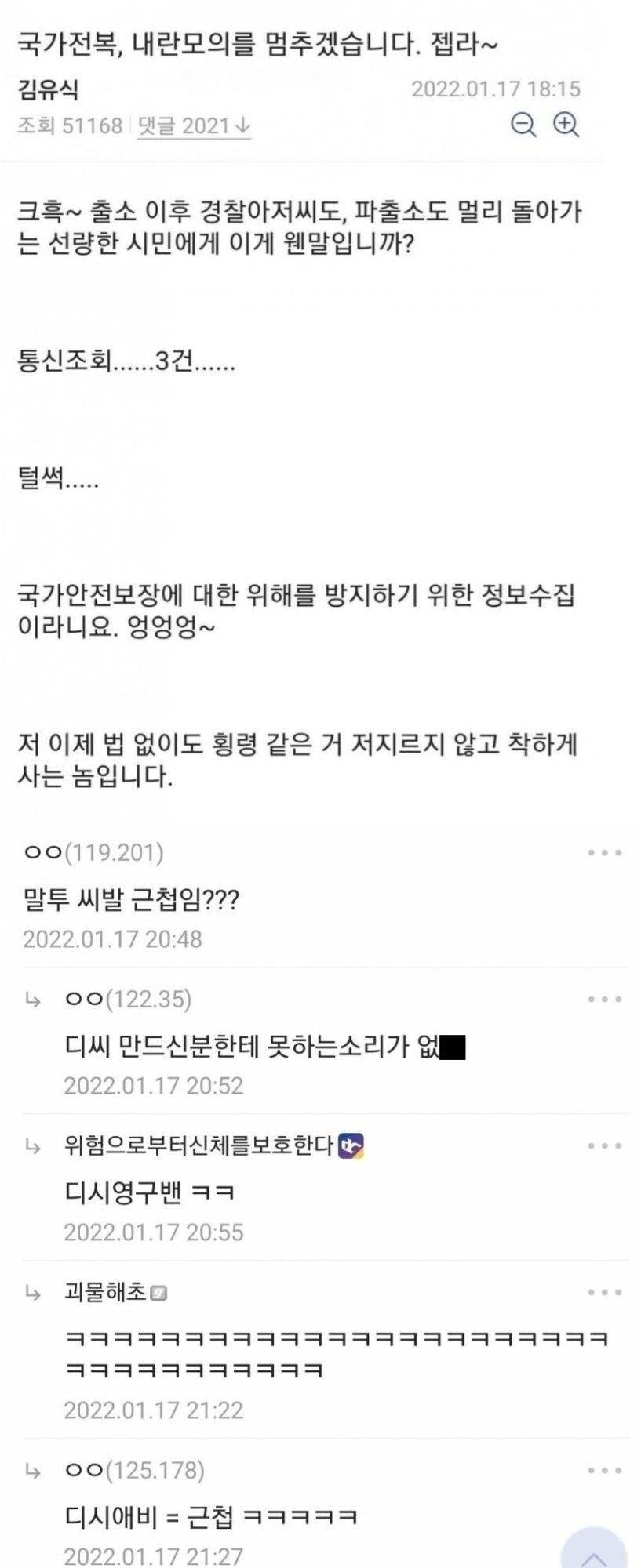Open options for the ㅇㅇ(125.178) reply
This screenshot has width=641, height=1568.
click(604, 1471)
